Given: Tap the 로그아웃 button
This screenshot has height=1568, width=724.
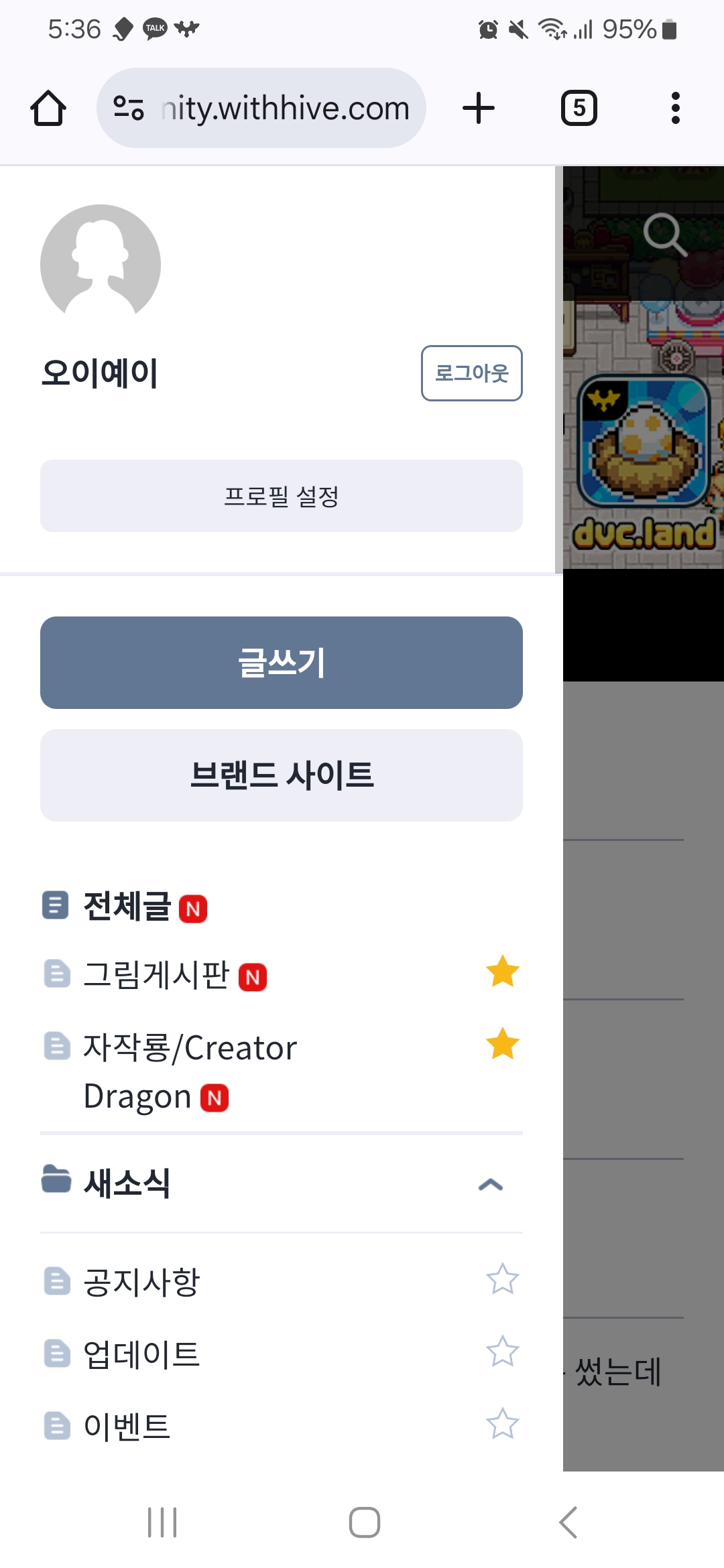Looking at the screenshot, I should (x=471, y=373).
